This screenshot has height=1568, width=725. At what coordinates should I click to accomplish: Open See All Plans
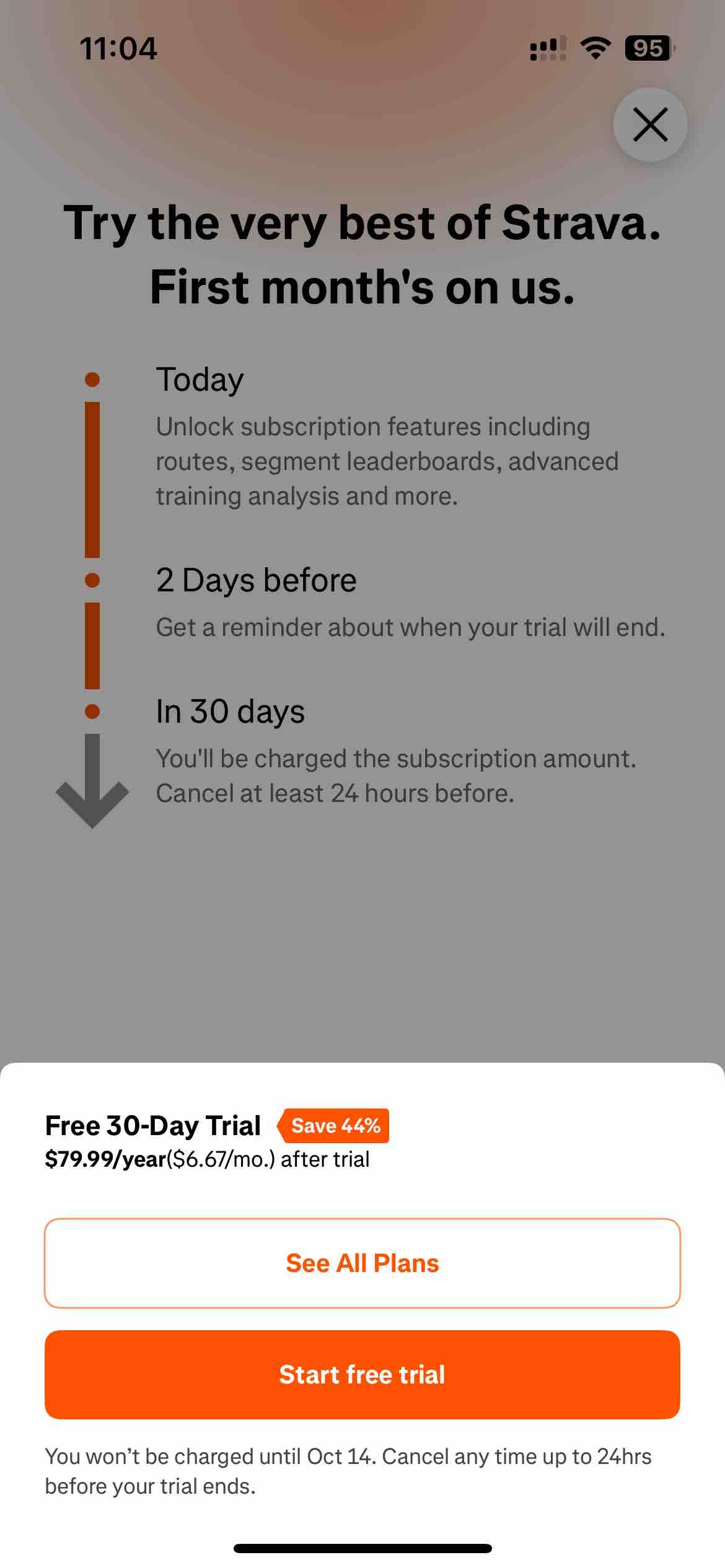(362, 1263)
